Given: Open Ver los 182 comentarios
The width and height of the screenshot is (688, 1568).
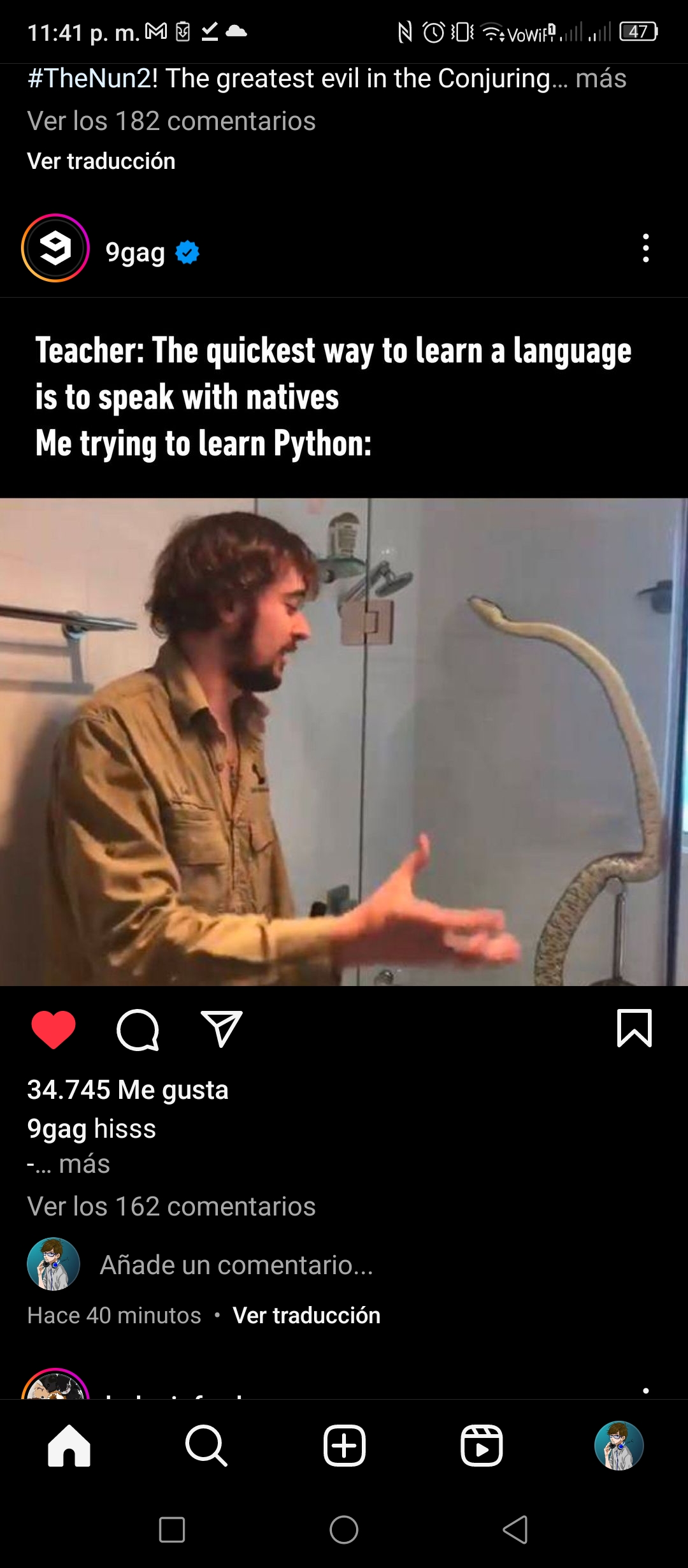Looking at the screenshot, I should [x=171, y=121].
